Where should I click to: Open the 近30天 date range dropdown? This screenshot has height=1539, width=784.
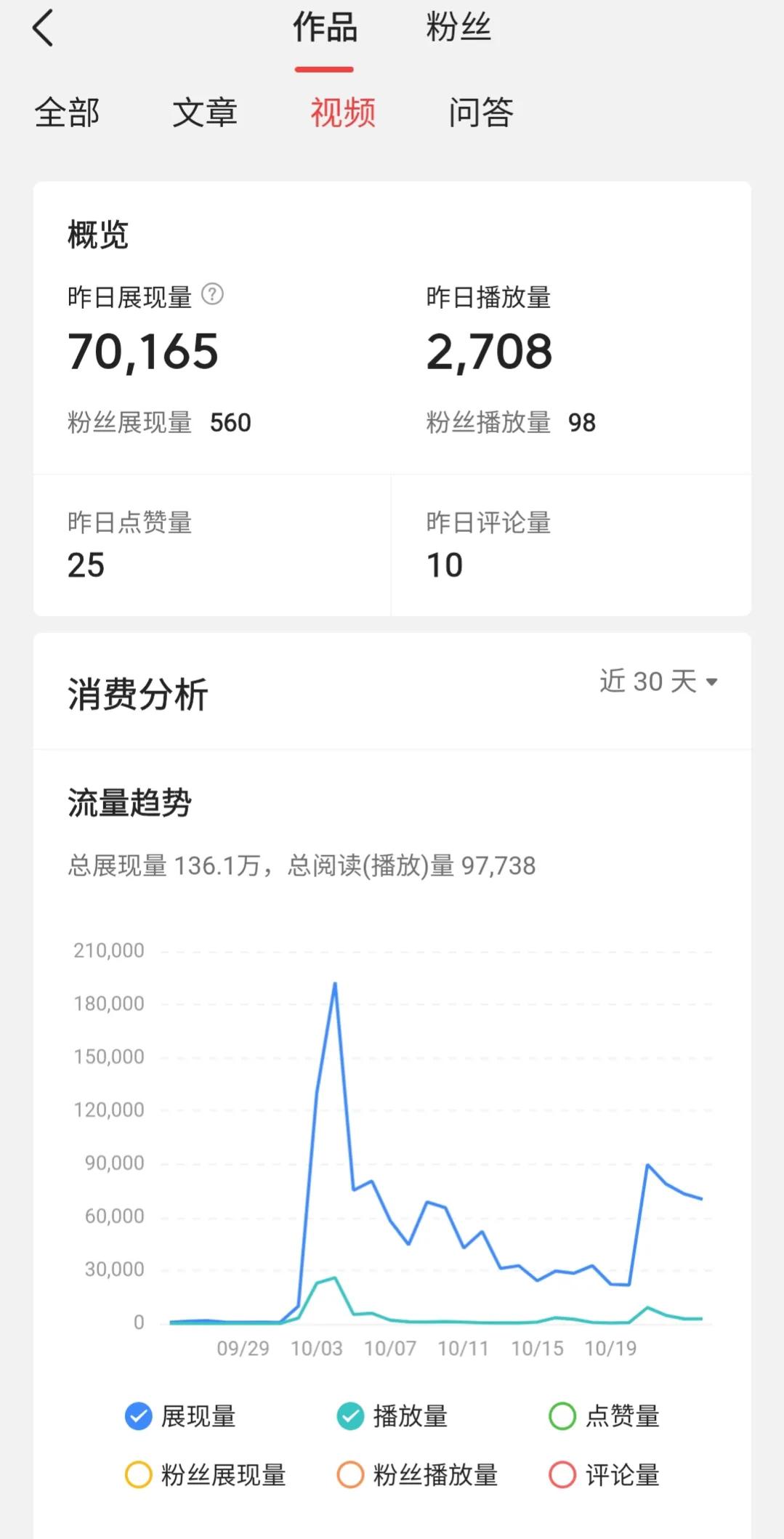coord(658,682)
